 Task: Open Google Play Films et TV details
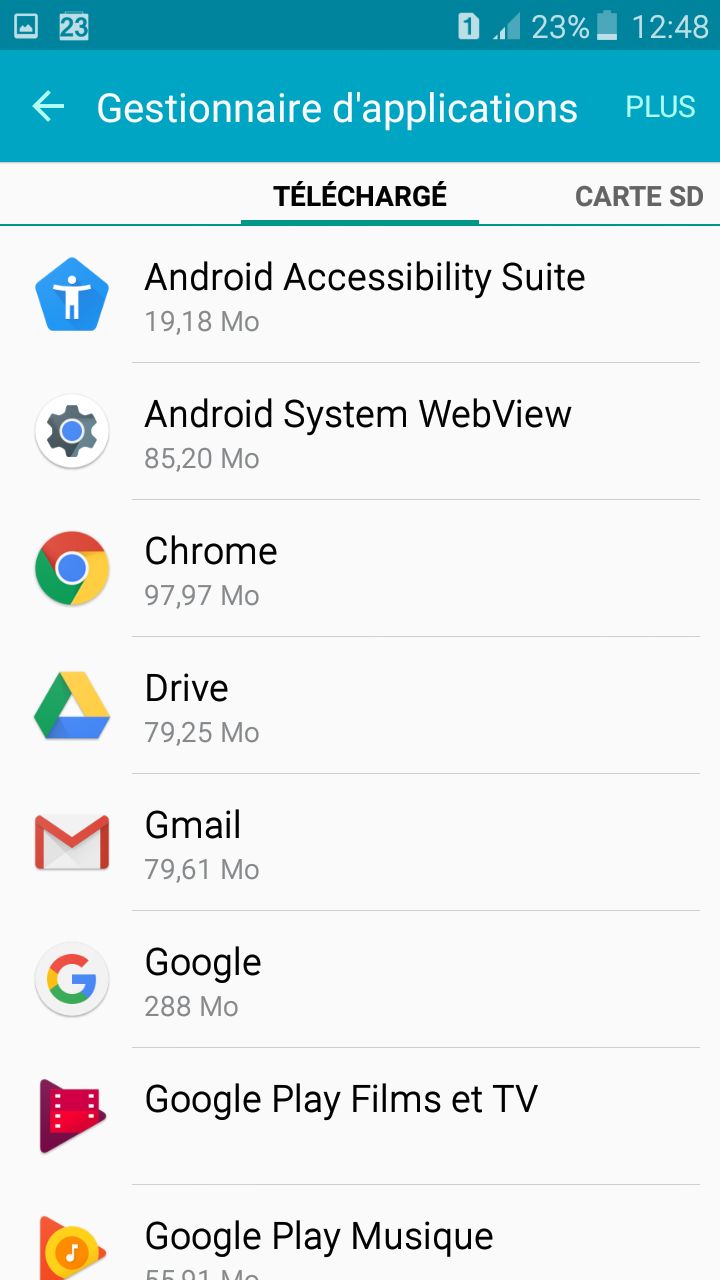coord(360,1117)
